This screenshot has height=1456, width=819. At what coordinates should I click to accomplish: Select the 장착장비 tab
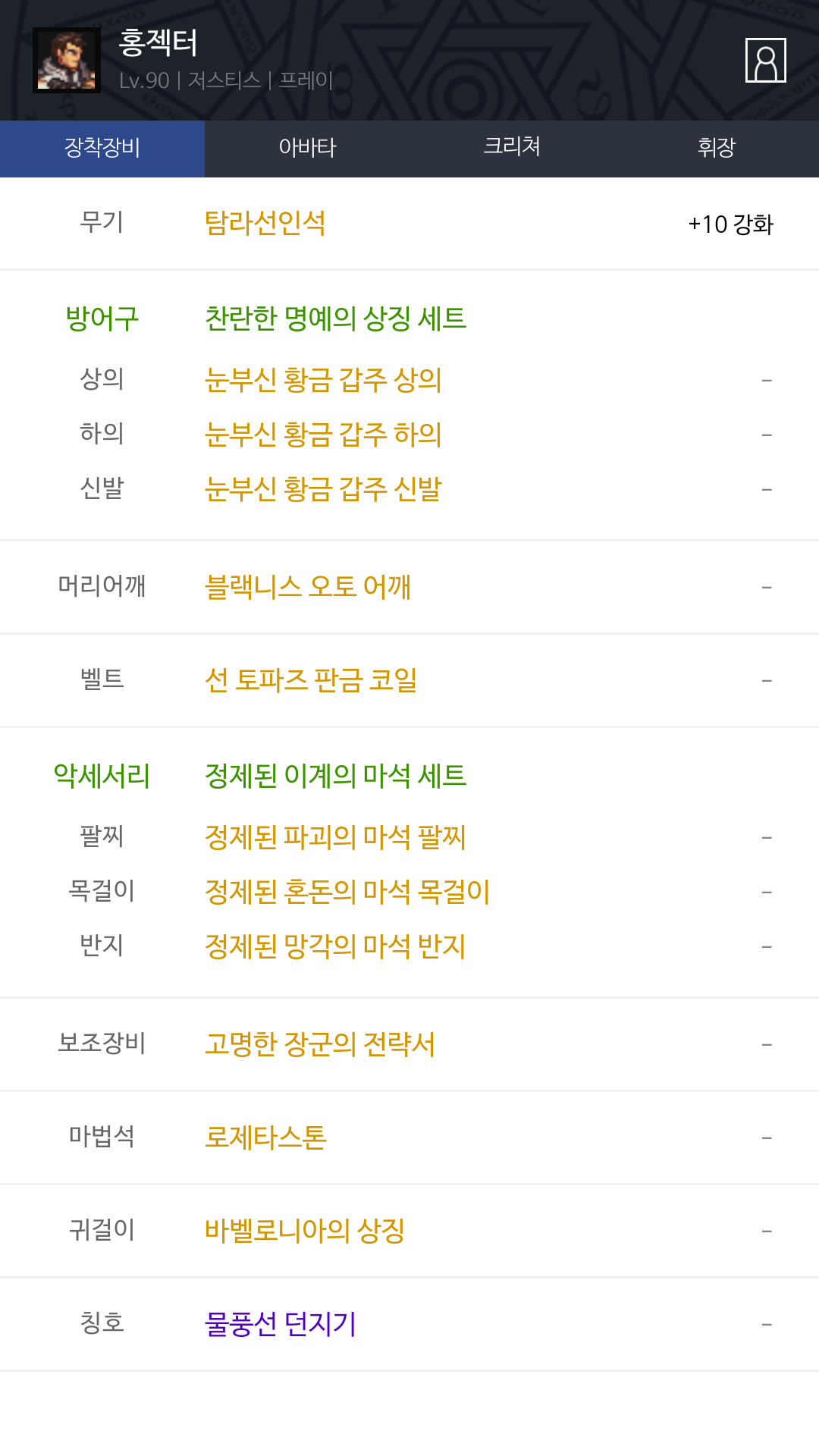pyautogui.click(x=102, y=148)
